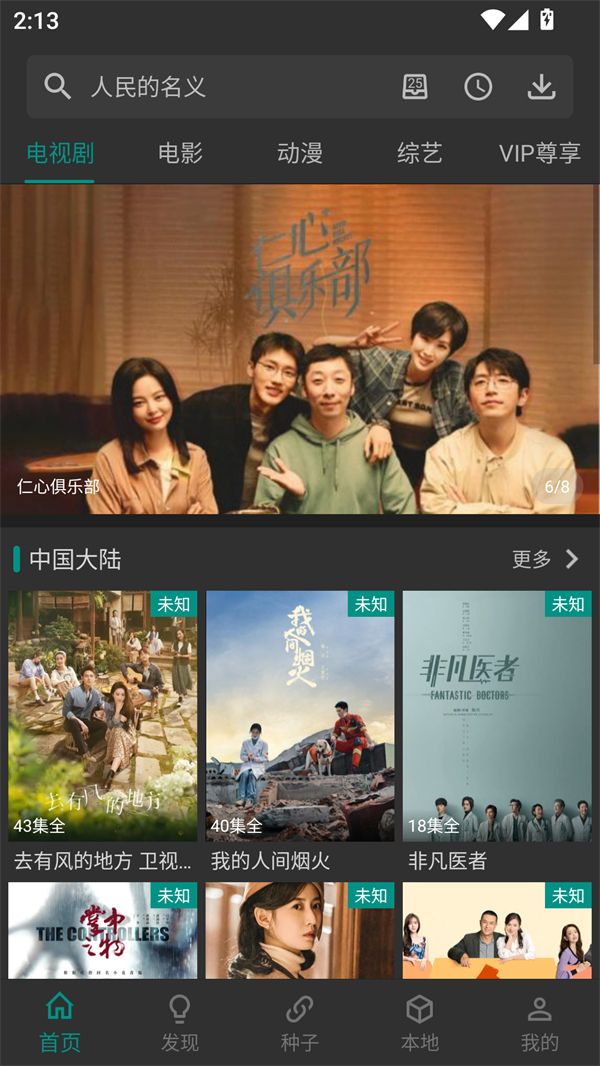Open the 仁心俱乐部 banner
The height and width of the screenshot is (1066, 600).
click(x=300, y=350)
